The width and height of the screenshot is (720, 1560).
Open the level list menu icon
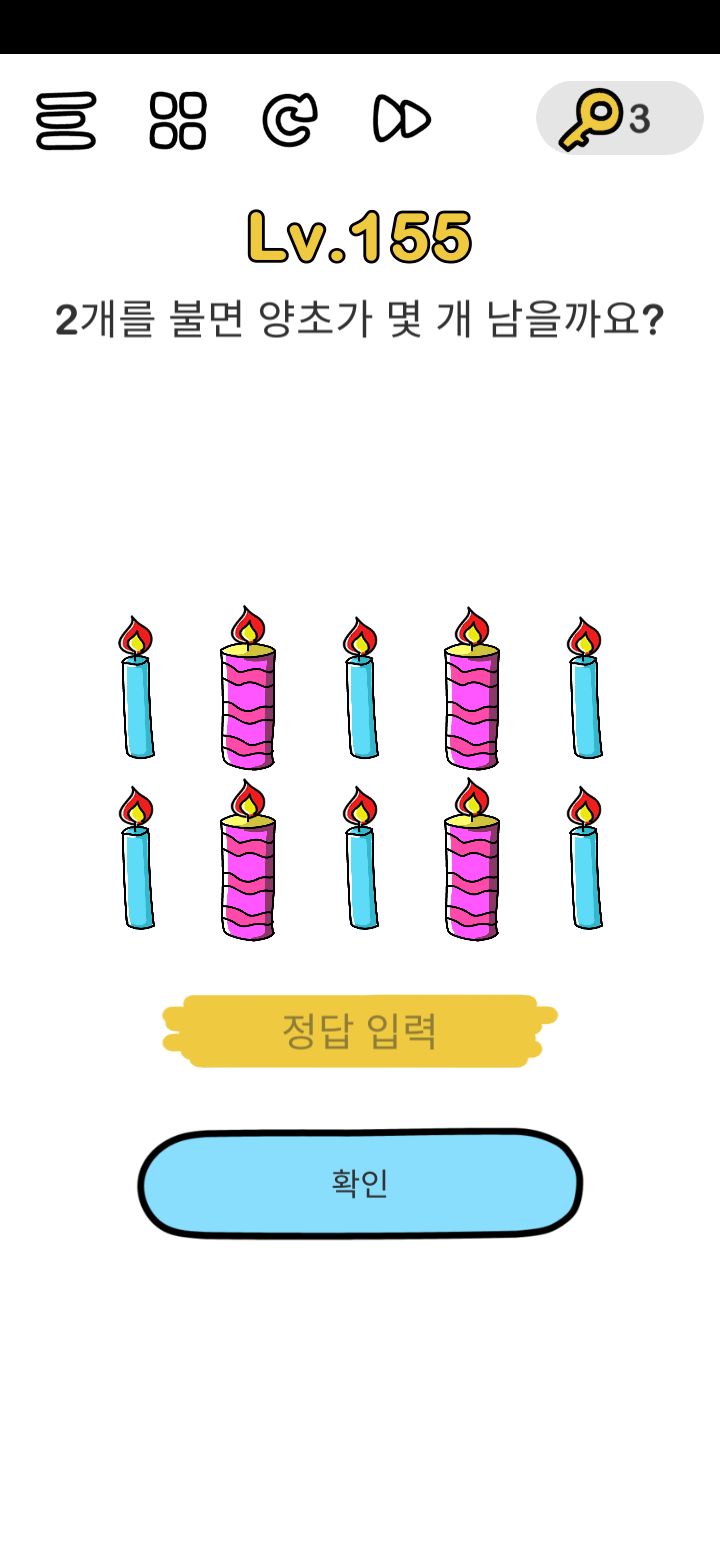point(64,118)
